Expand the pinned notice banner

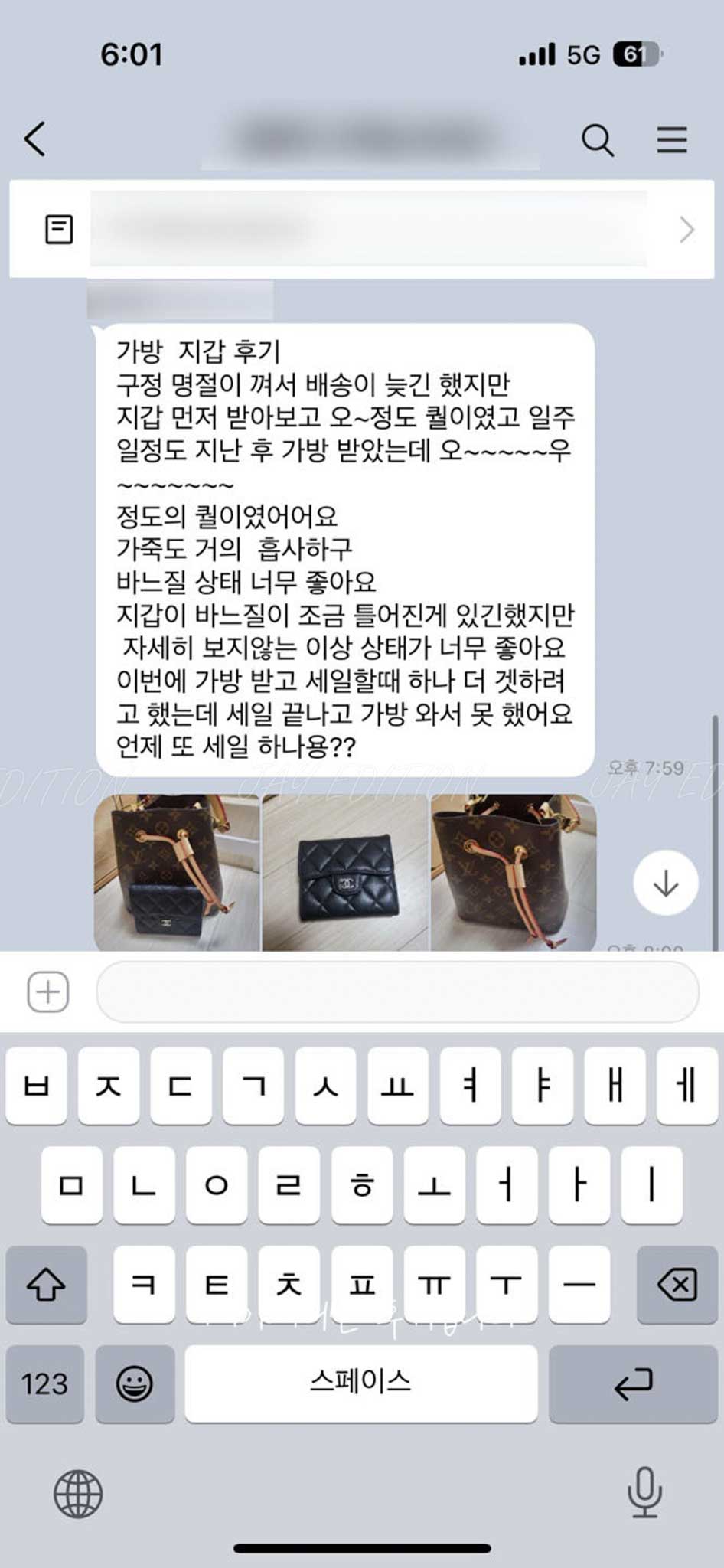click(686, 229)
